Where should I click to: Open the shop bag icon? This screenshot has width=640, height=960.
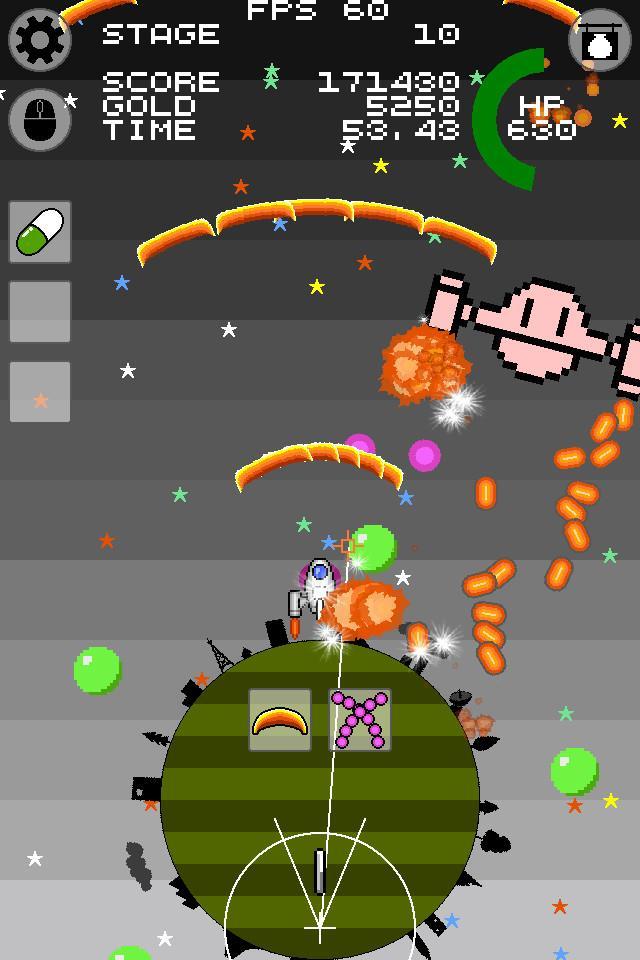point(601,40)
